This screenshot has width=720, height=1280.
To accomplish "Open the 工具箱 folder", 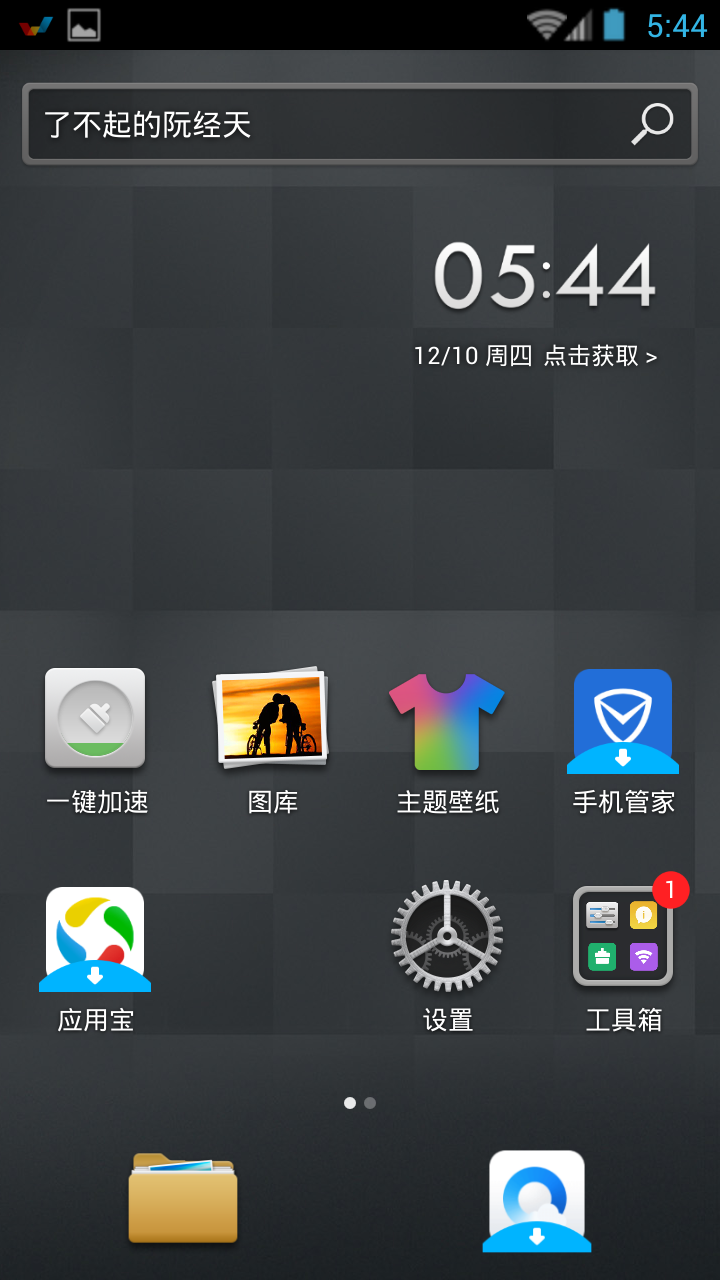I will (622, 937).
